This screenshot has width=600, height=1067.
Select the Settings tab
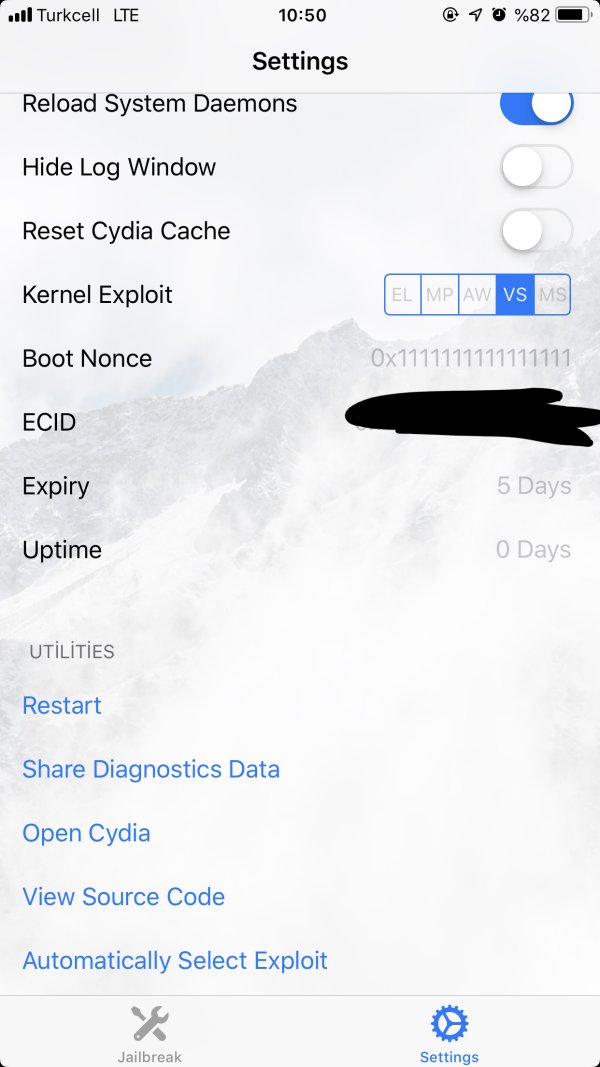(x=449, y=1033)
